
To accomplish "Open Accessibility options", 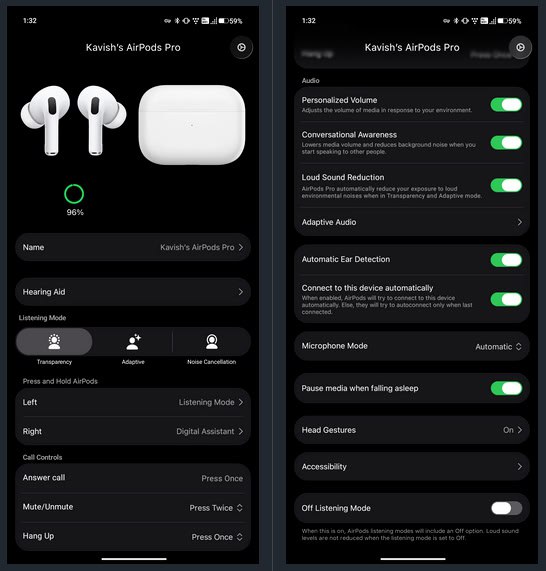I will [412, 466].
